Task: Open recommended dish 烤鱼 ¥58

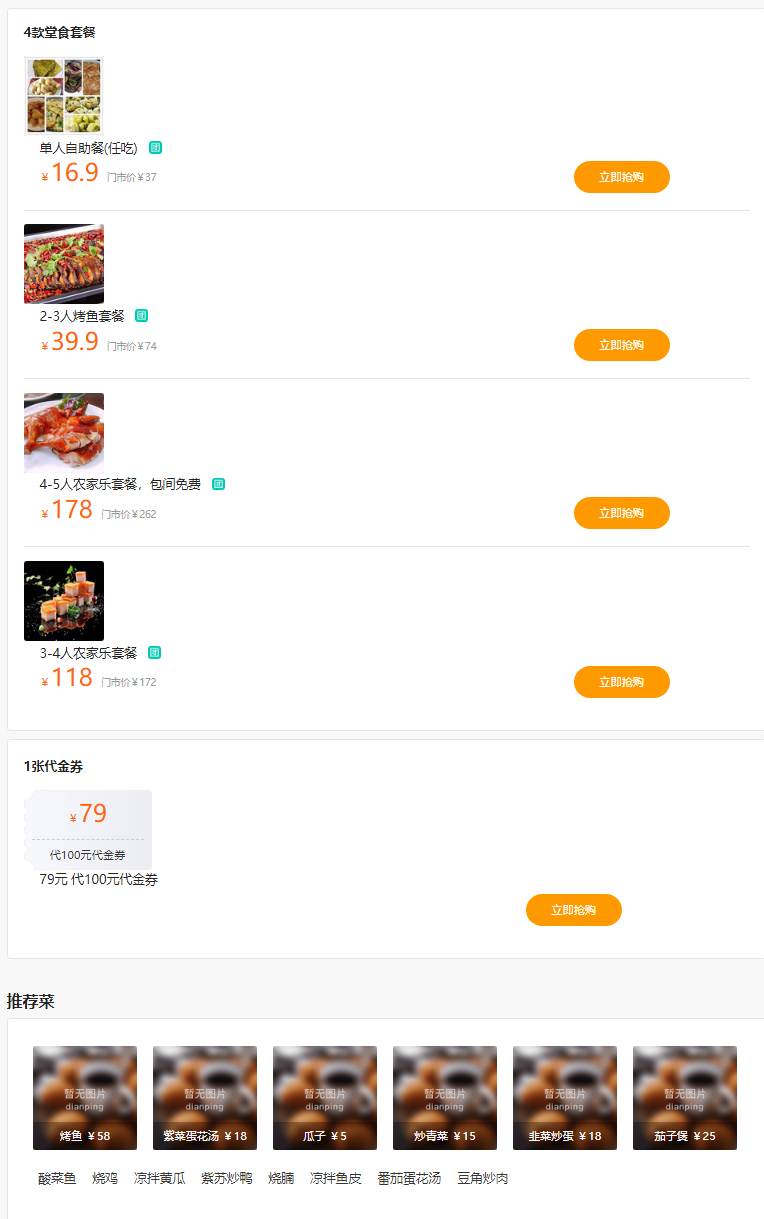Action: point(85,1097)
